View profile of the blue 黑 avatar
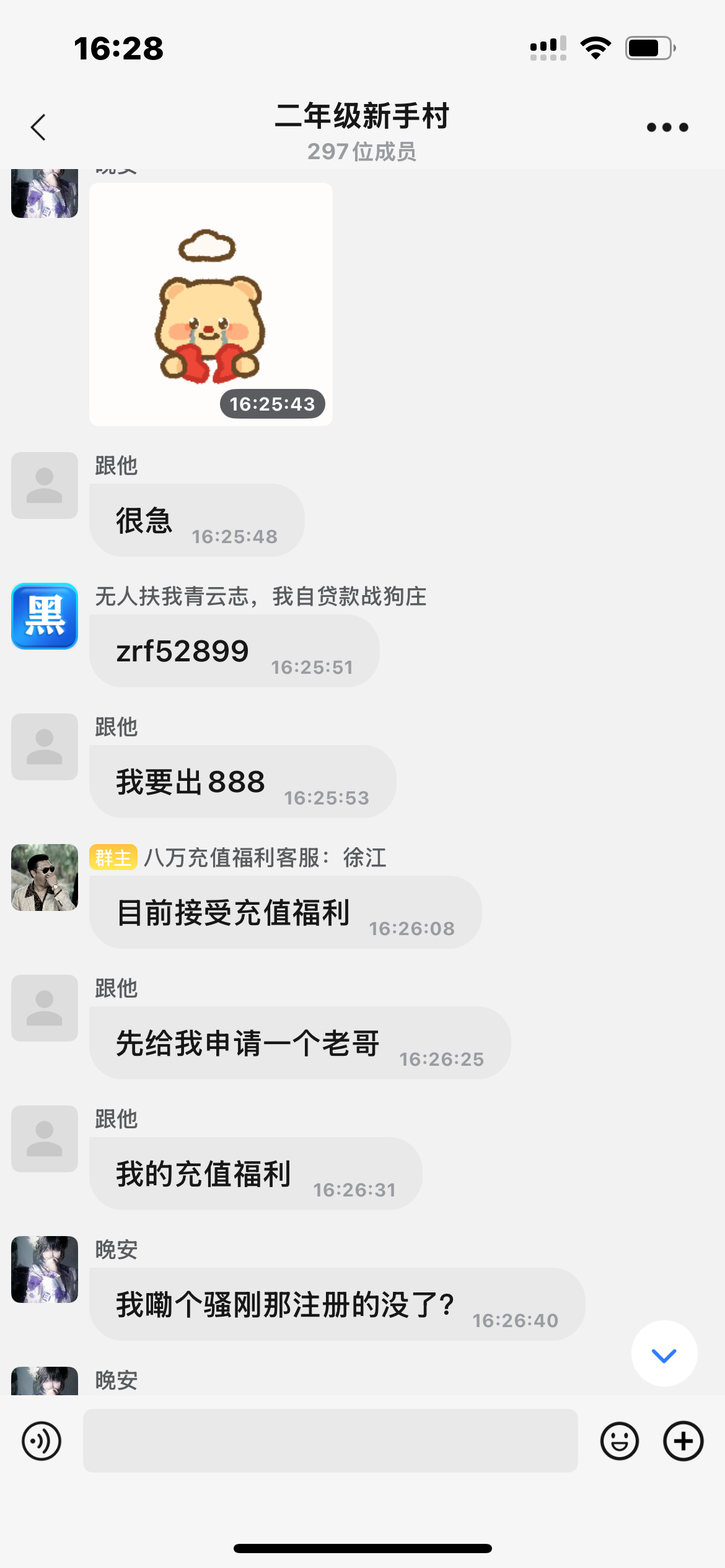725x1568 pixels. click(x=45, y=616)
